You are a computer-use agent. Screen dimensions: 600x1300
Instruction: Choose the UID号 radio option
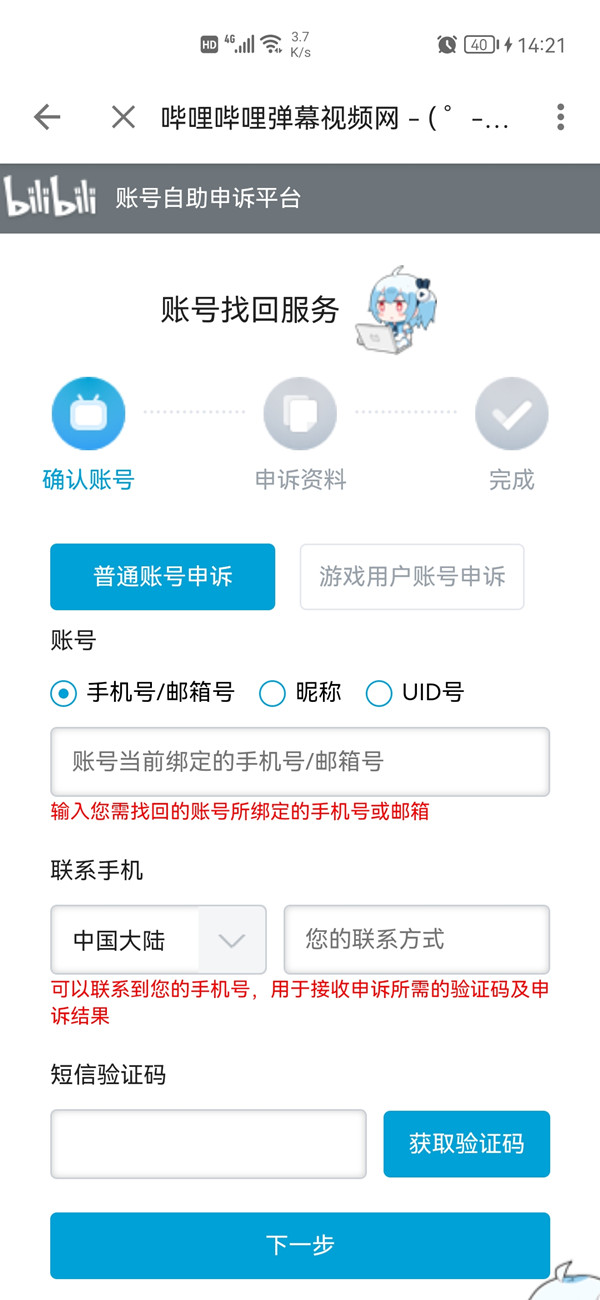pos(379,692)
